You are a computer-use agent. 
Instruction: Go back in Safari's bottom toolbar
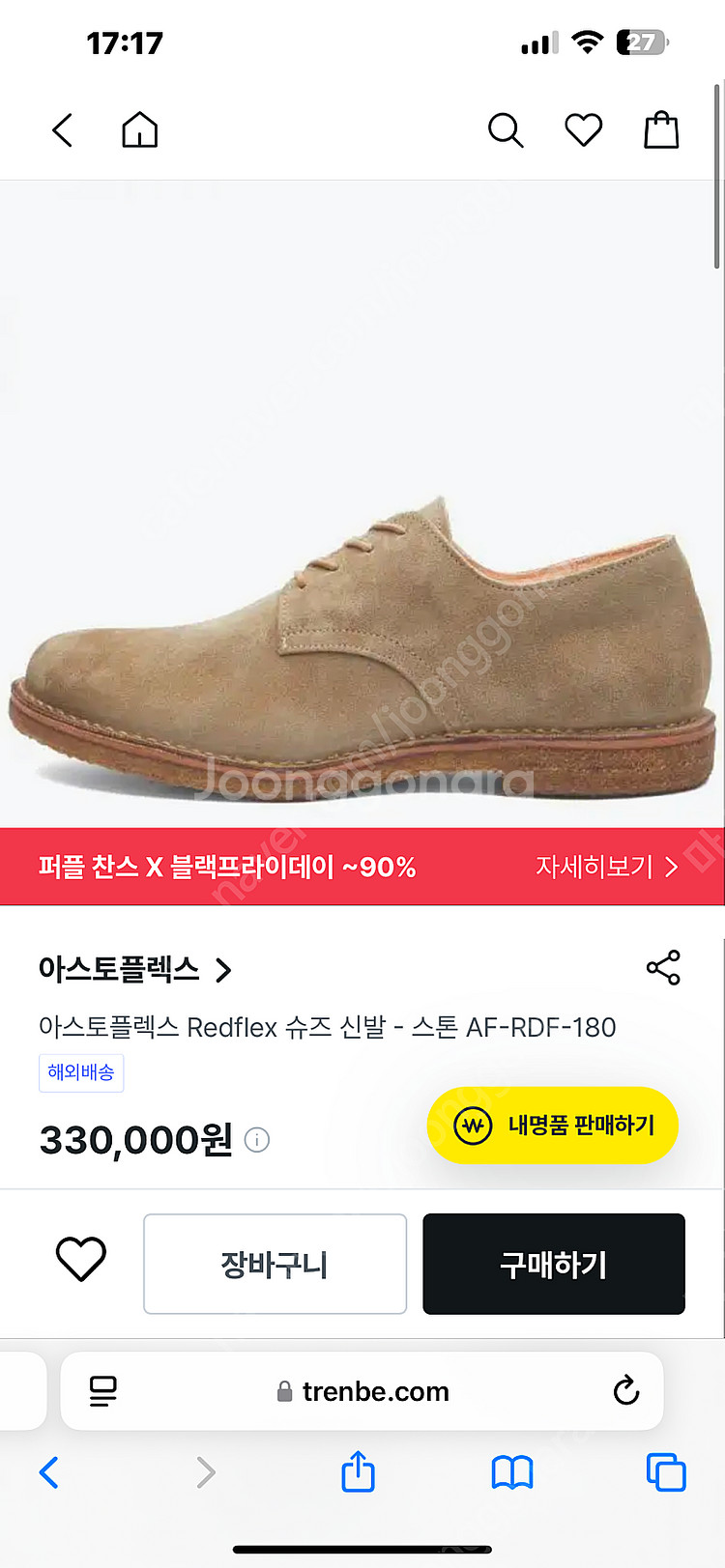pos(48,1472)
